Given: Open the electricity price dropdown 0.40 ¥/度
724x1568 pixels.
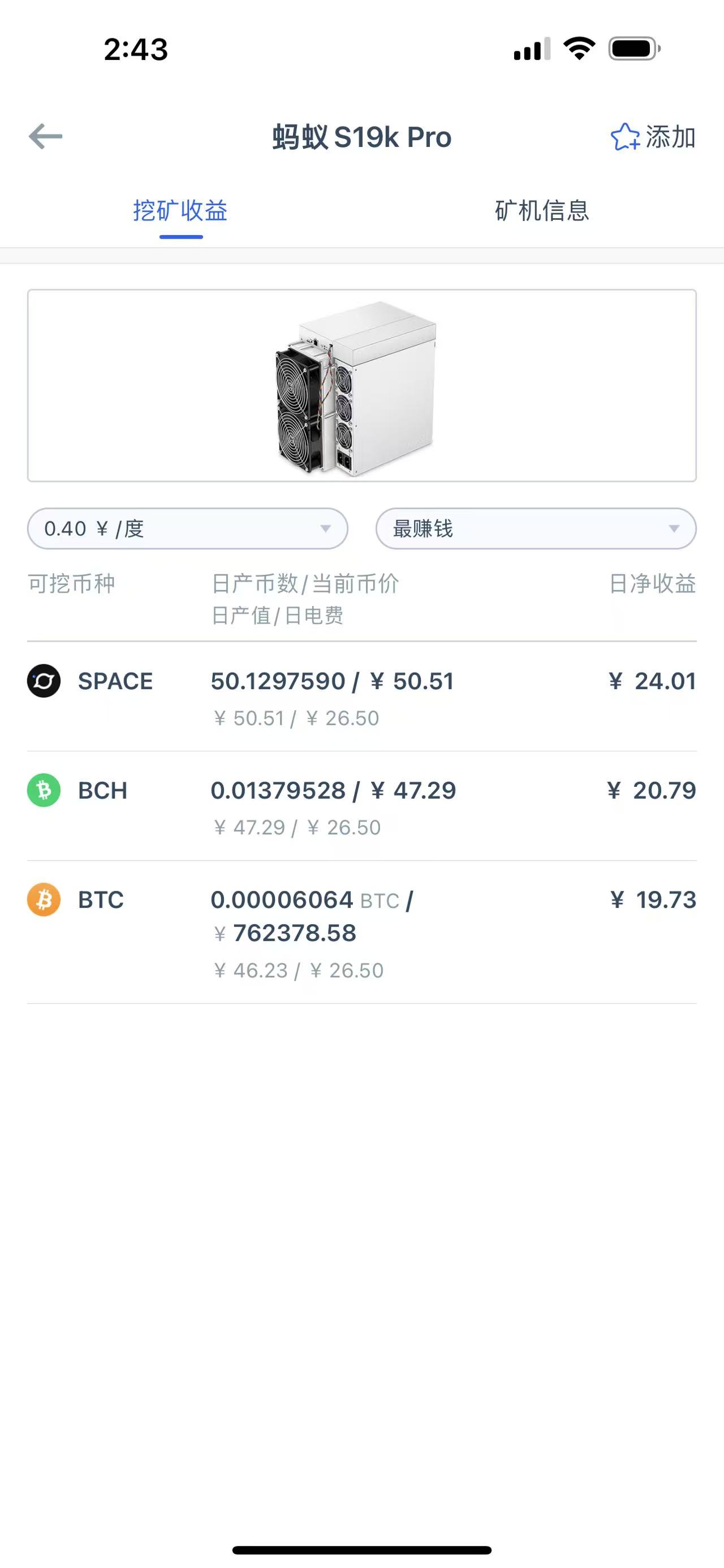Looking at the screenshot, I should coord(188,529).
